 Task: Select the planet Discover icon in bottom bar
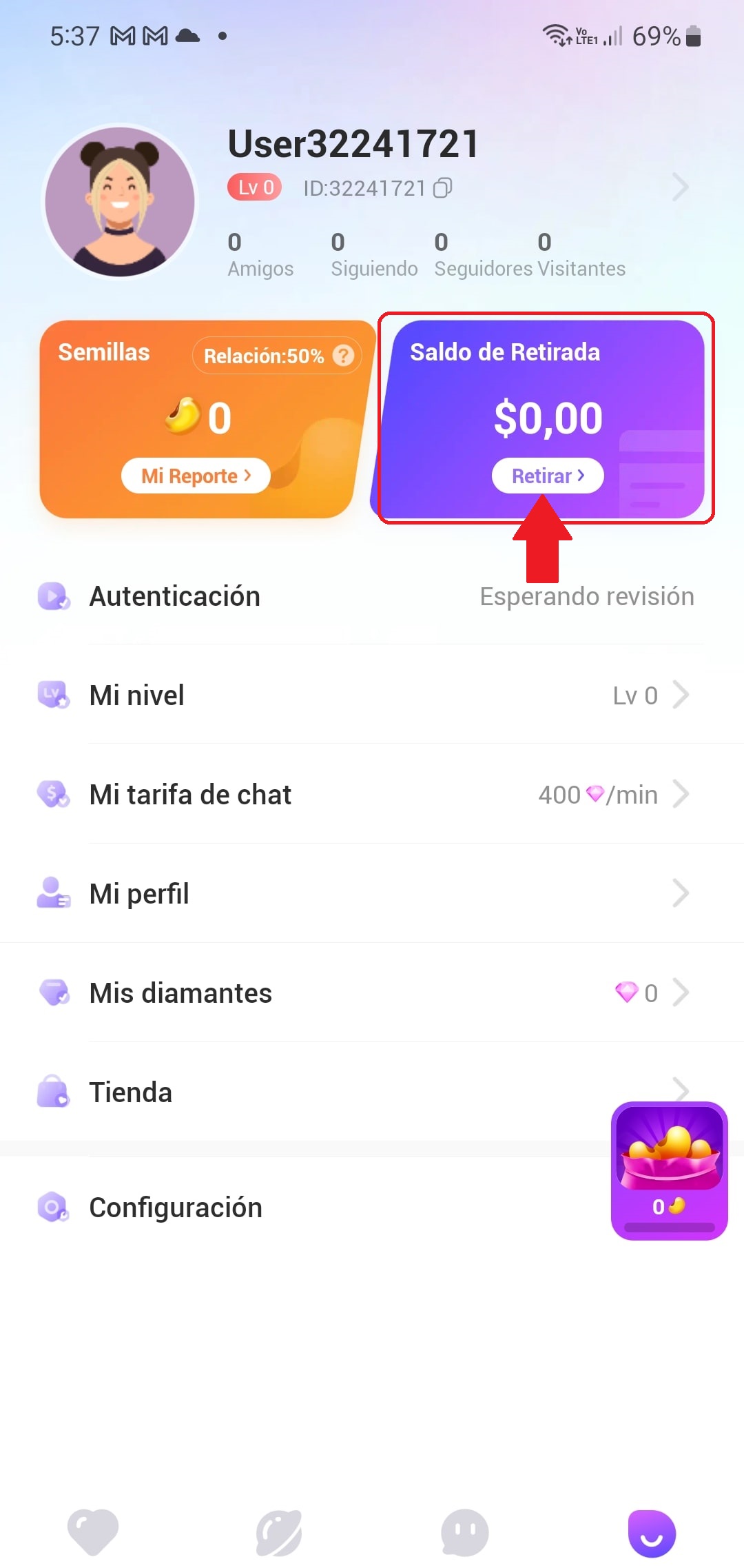coord(279,1531)
